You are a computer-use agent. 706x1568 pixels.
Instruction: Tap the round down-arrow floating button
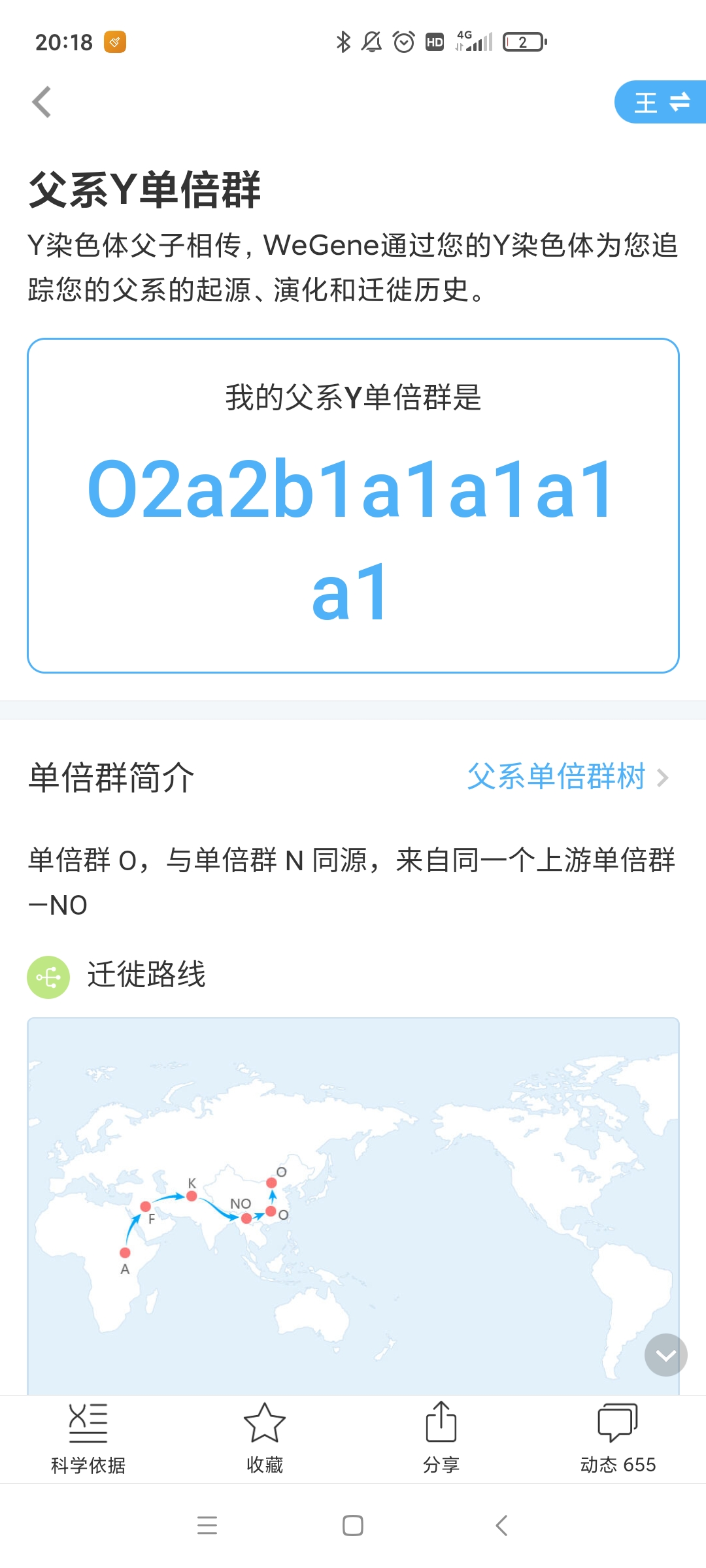point(665,1355)
